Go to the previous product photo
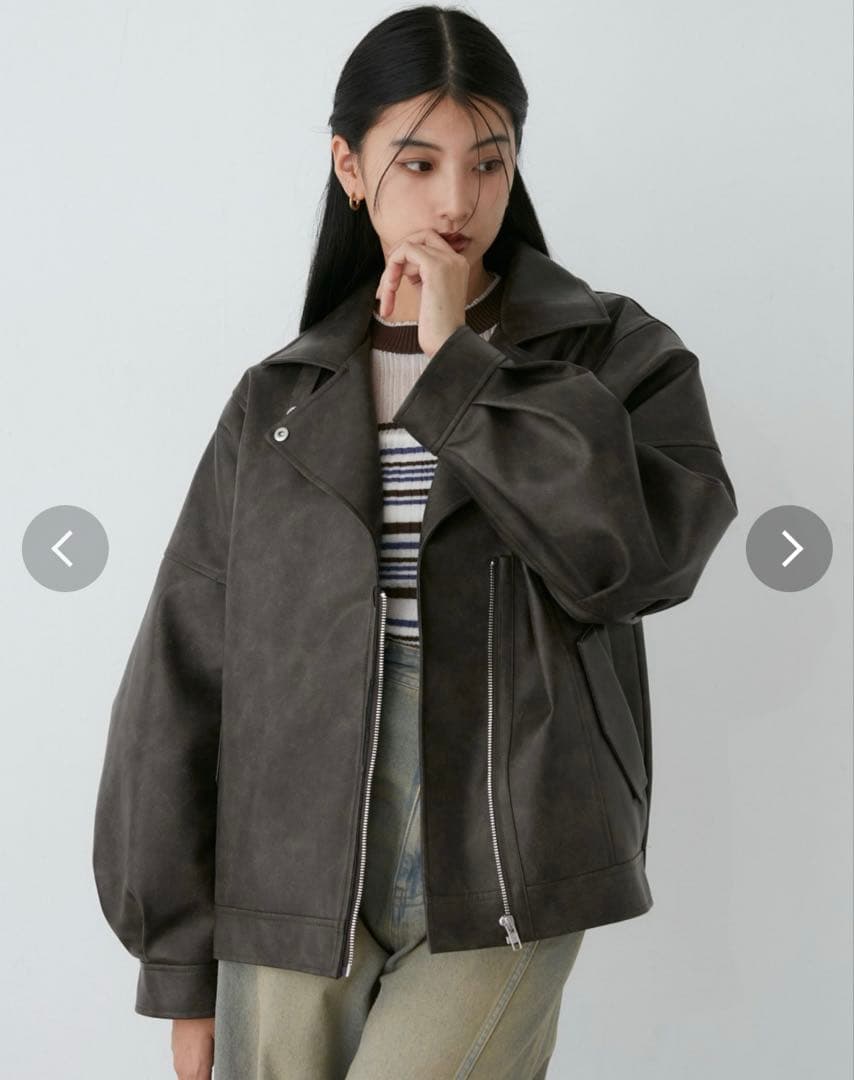Image resolution: width=854 pixels, height=1080 pixels. coord(65,548)
